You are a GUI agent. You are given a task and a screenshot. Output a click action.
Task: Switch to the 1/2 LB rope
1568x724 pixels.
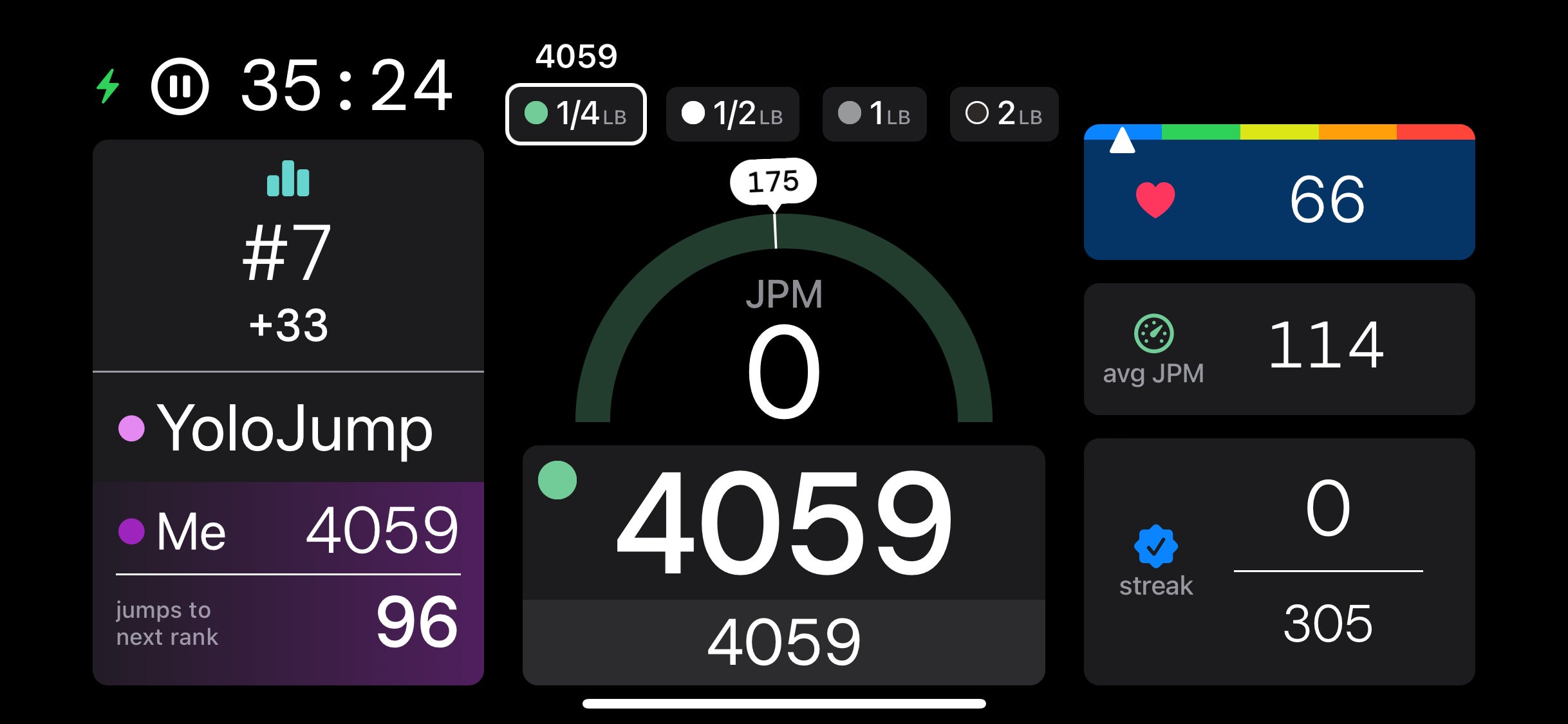click(x=732, y=114)
